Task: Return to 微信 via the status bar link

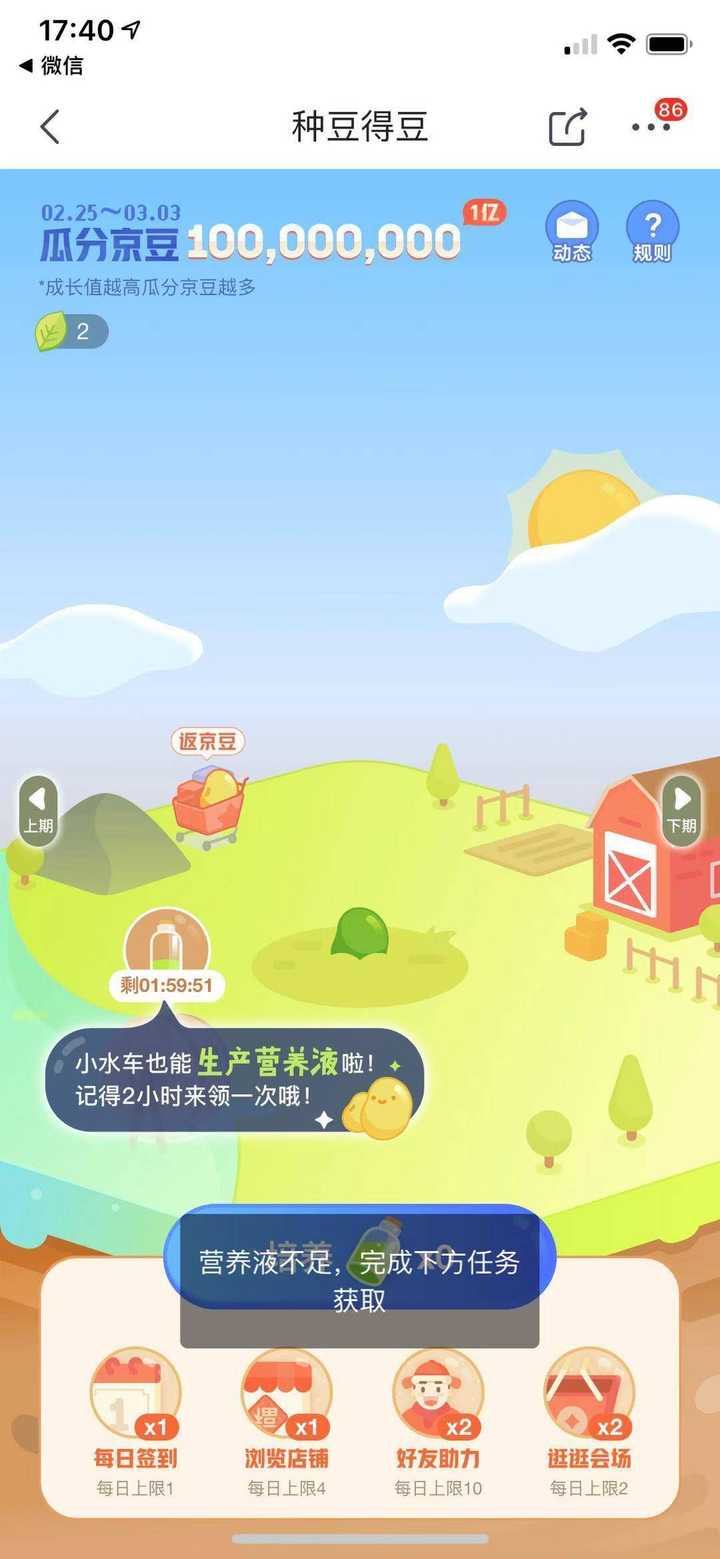Action: [x=52, y=66]
